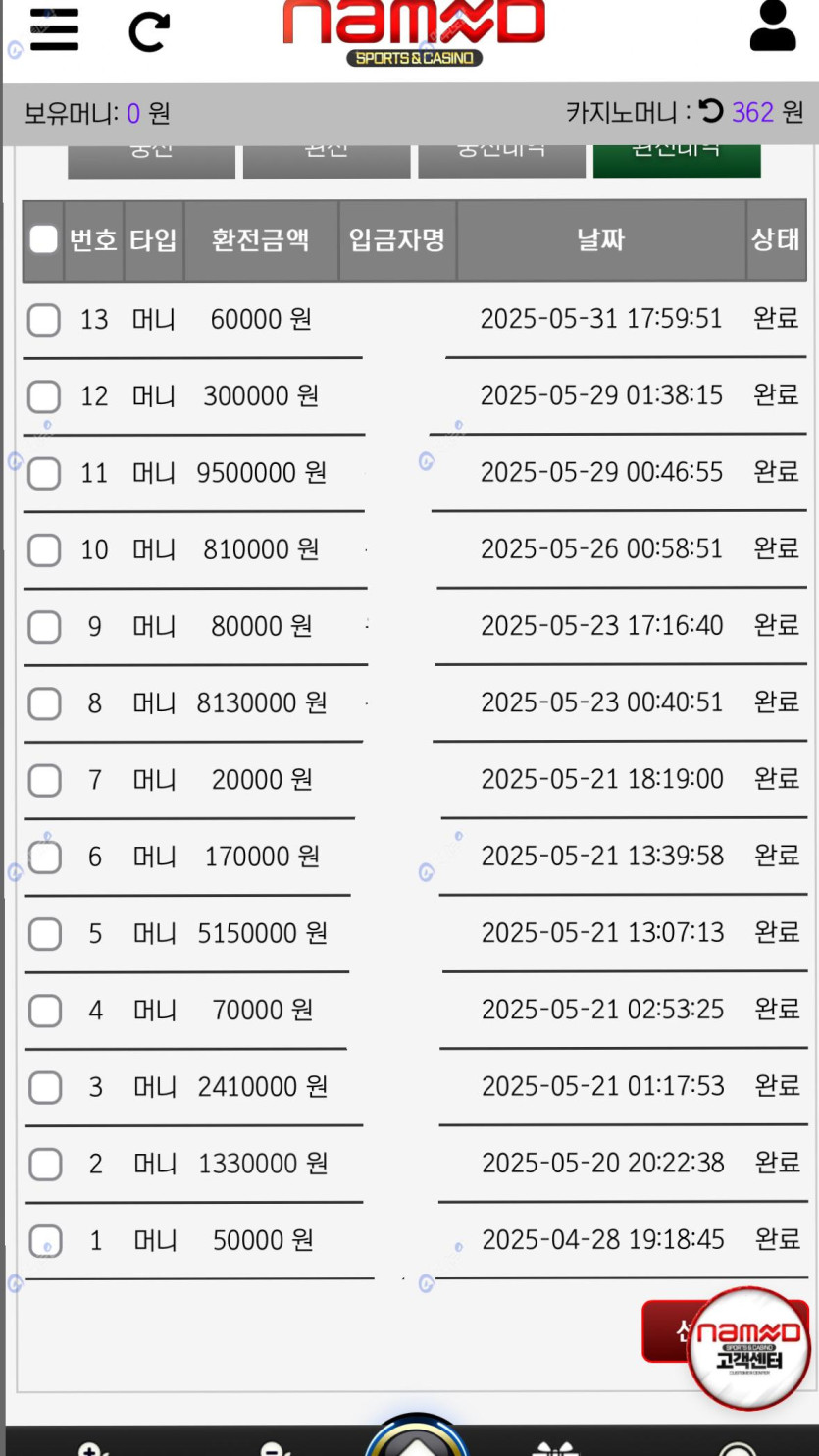Screen dimensions: 819x1456
Task: Refresh the 카지노머니 balance
Action: coord(711,112)
